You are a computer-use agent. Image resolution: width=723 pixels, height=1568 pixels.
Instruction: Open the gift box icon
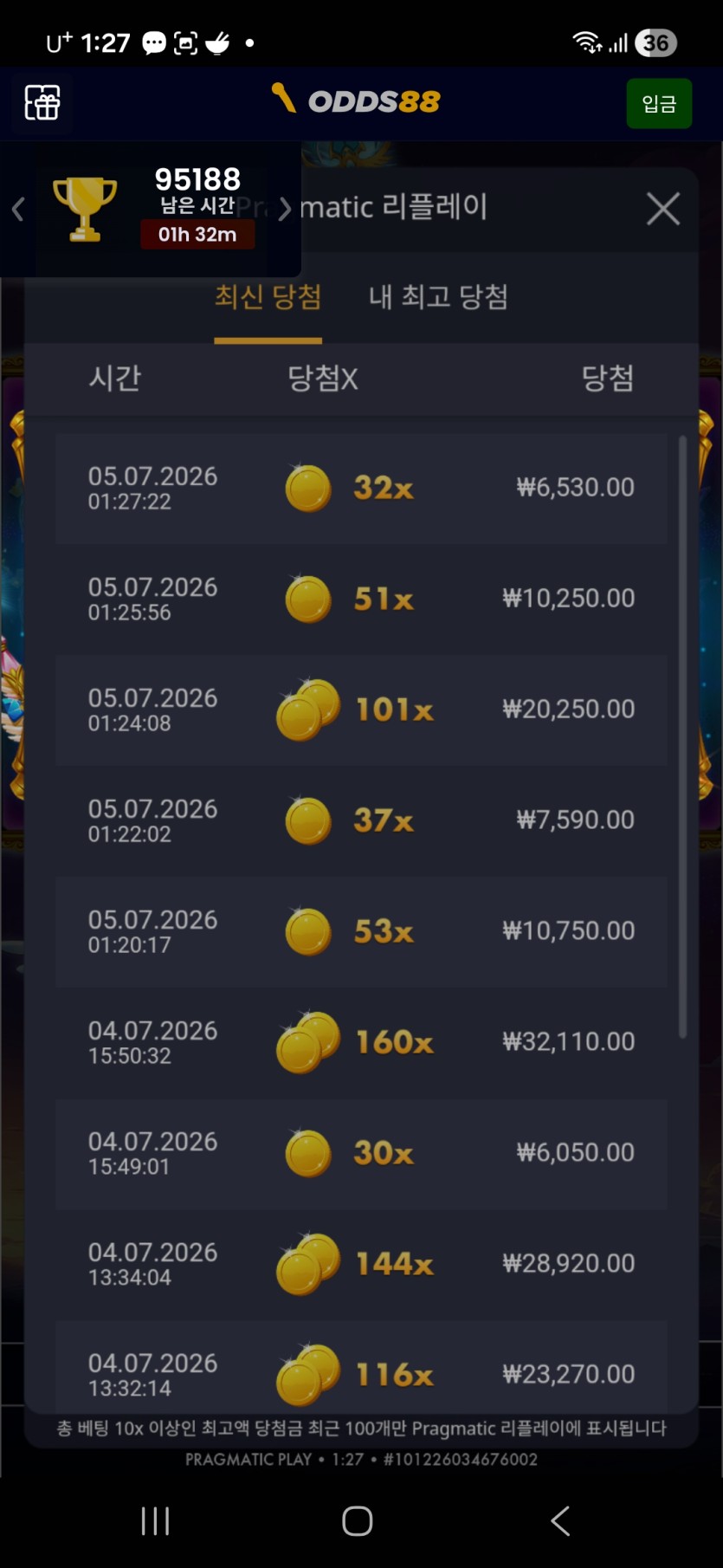coord(42,102)
